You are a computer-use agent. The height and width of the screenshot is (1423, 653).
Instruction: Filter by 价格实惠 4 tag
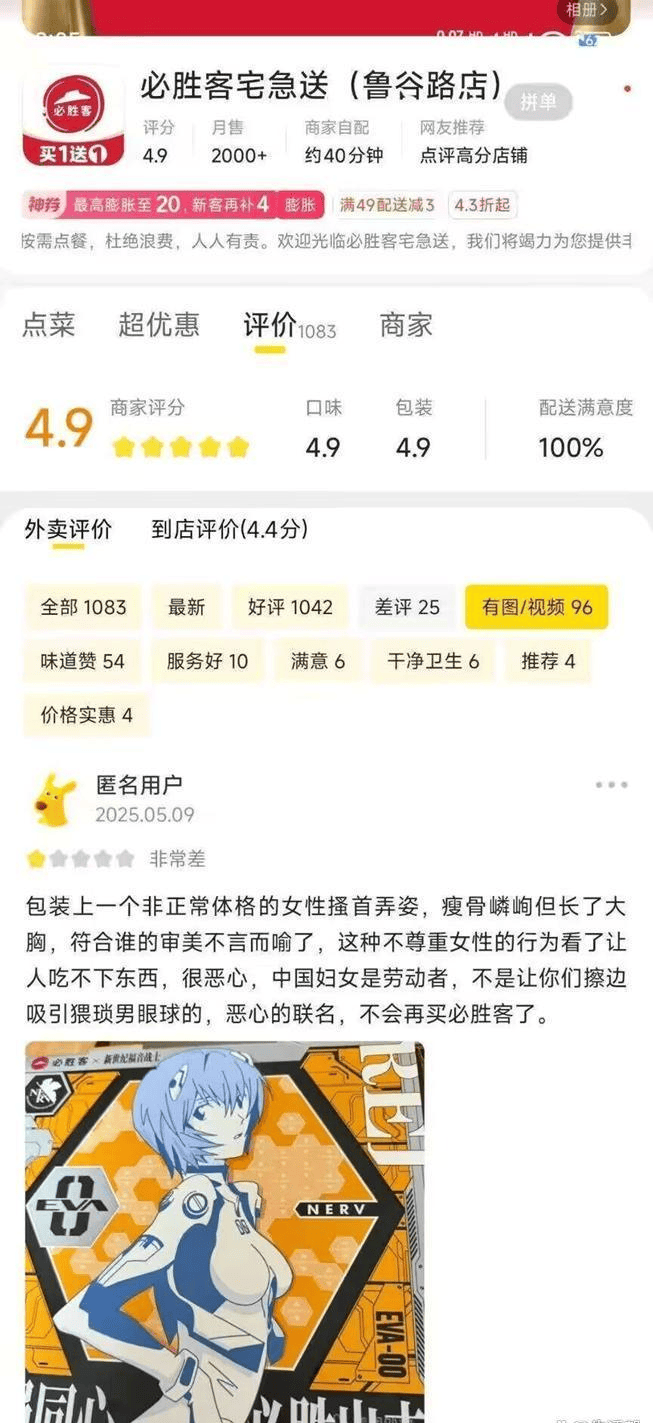86,714
